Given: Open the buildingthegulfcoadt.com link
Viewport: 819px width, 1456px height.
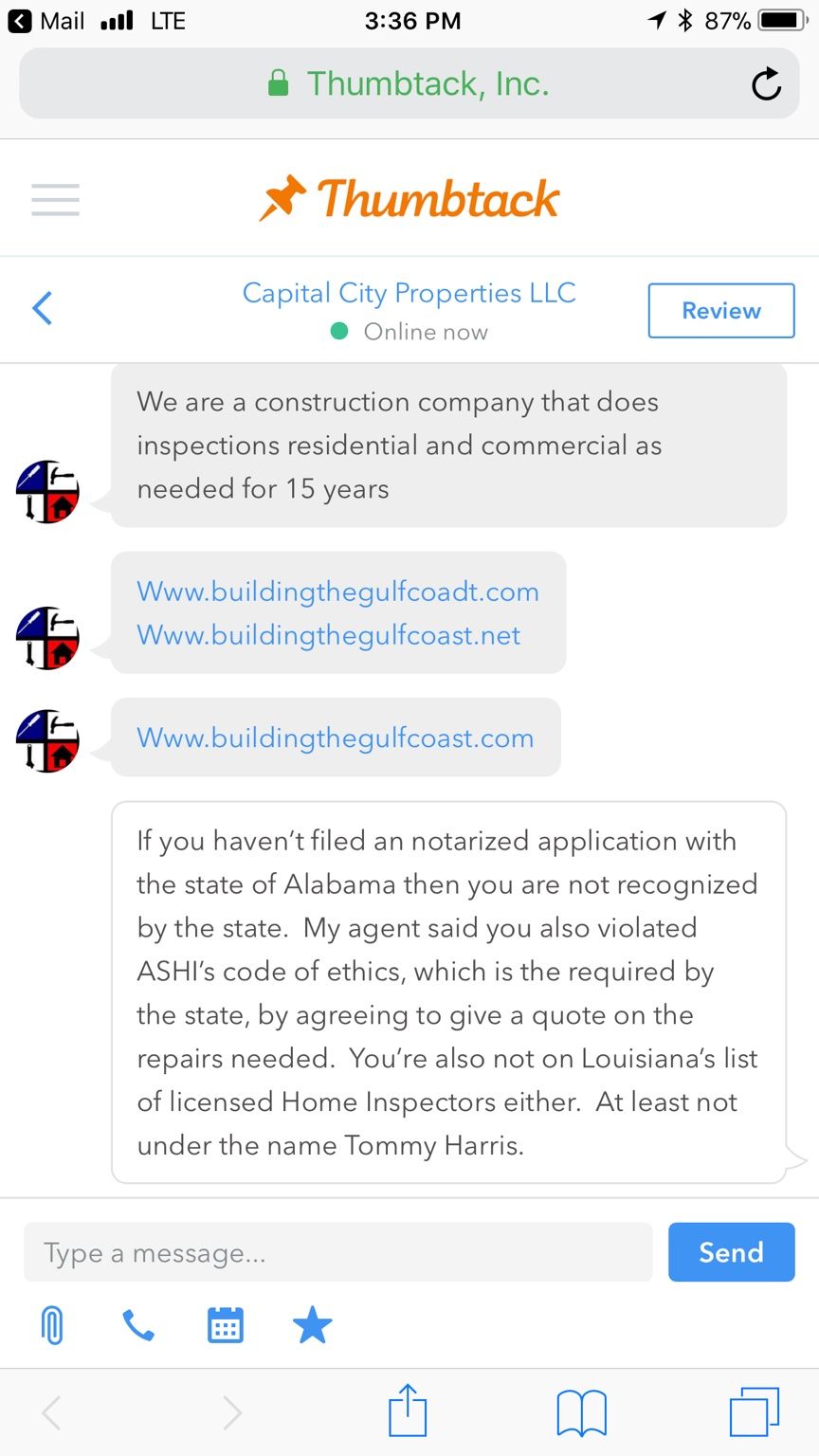Looking at the screenshot, I should coord(337,591).
